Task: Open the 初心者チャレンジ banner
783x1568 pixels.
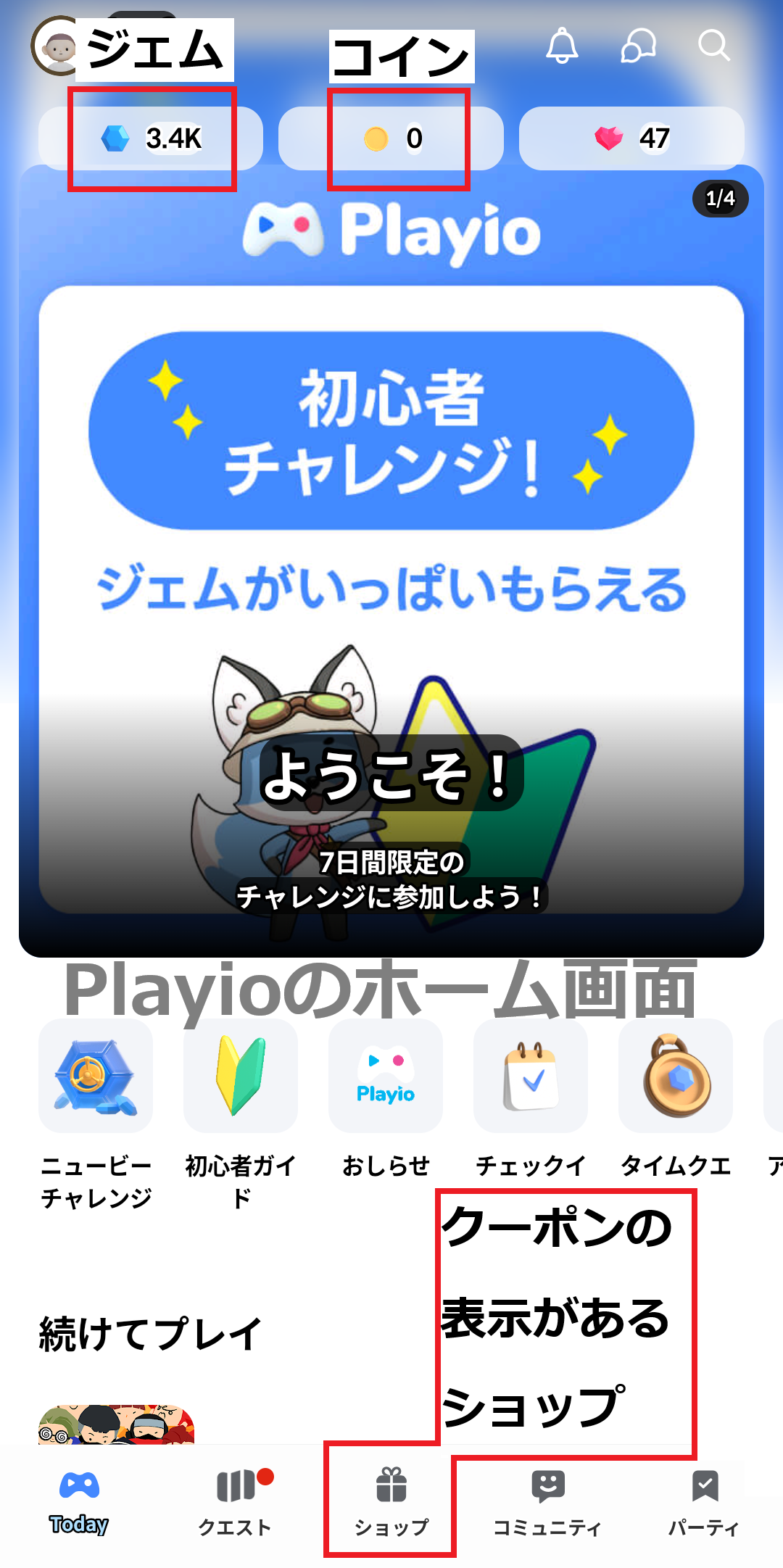Action: click(x=391, y=562)
